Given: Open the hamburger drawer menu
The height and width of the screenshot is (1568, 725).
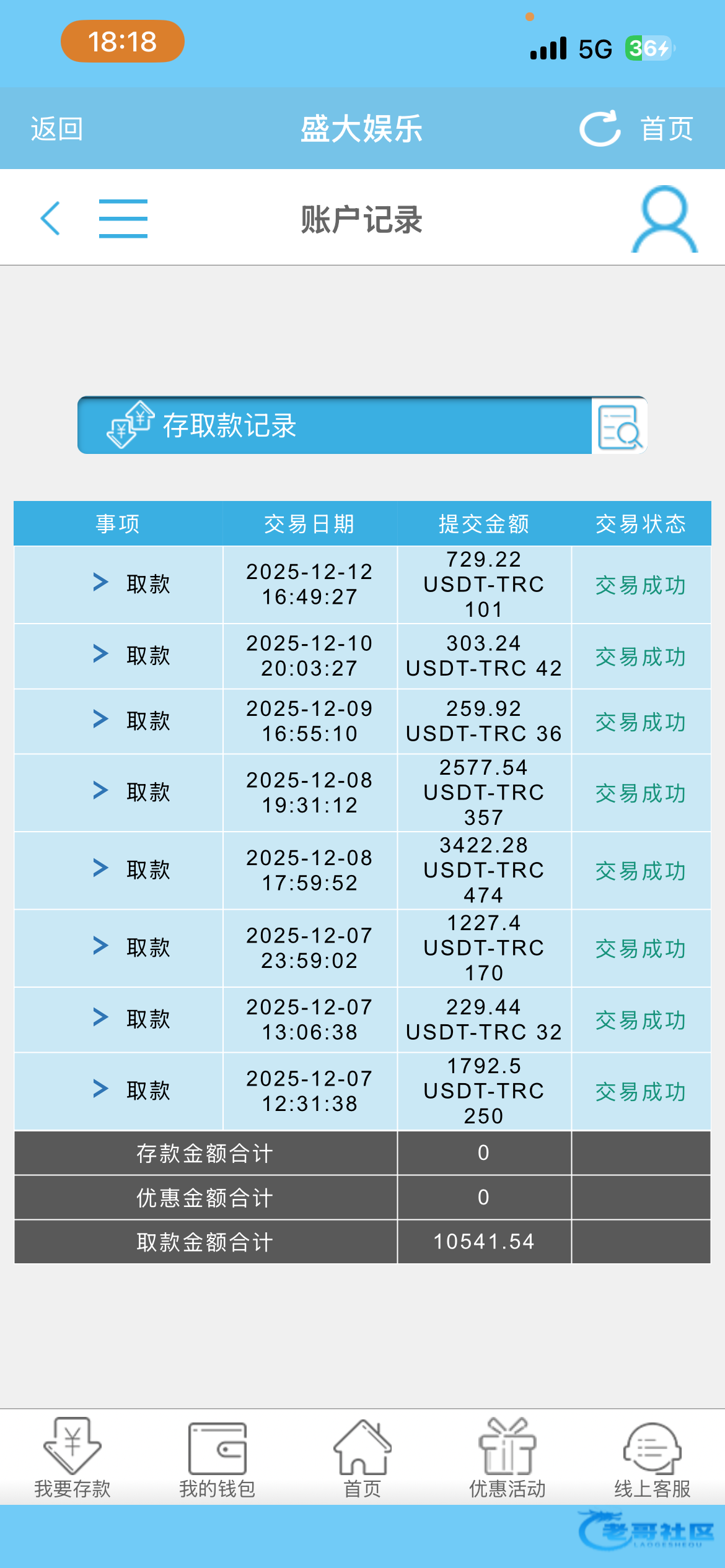Looking at the screenshot, I should point(123,218).
